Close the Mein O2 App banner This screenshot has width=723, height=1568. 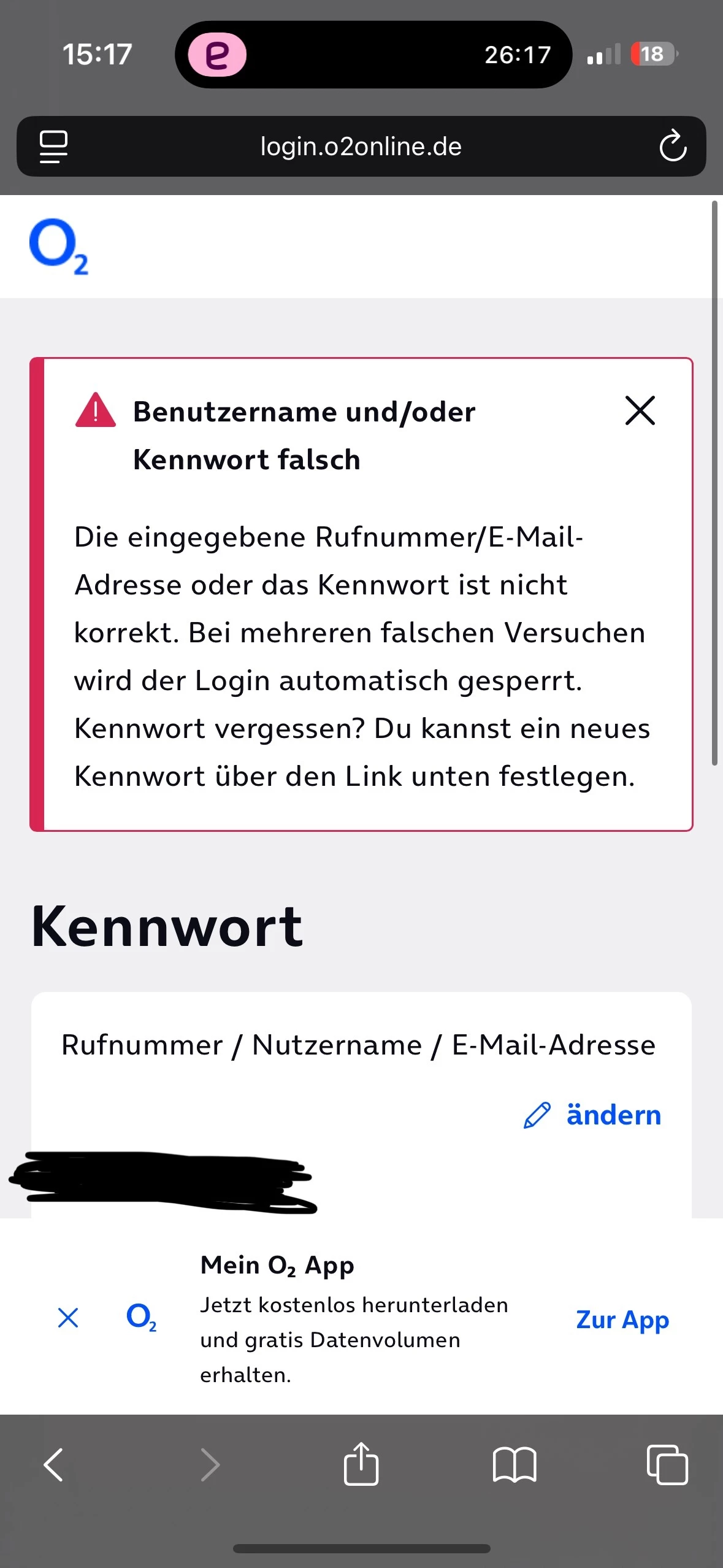[x=68, y=1317]
